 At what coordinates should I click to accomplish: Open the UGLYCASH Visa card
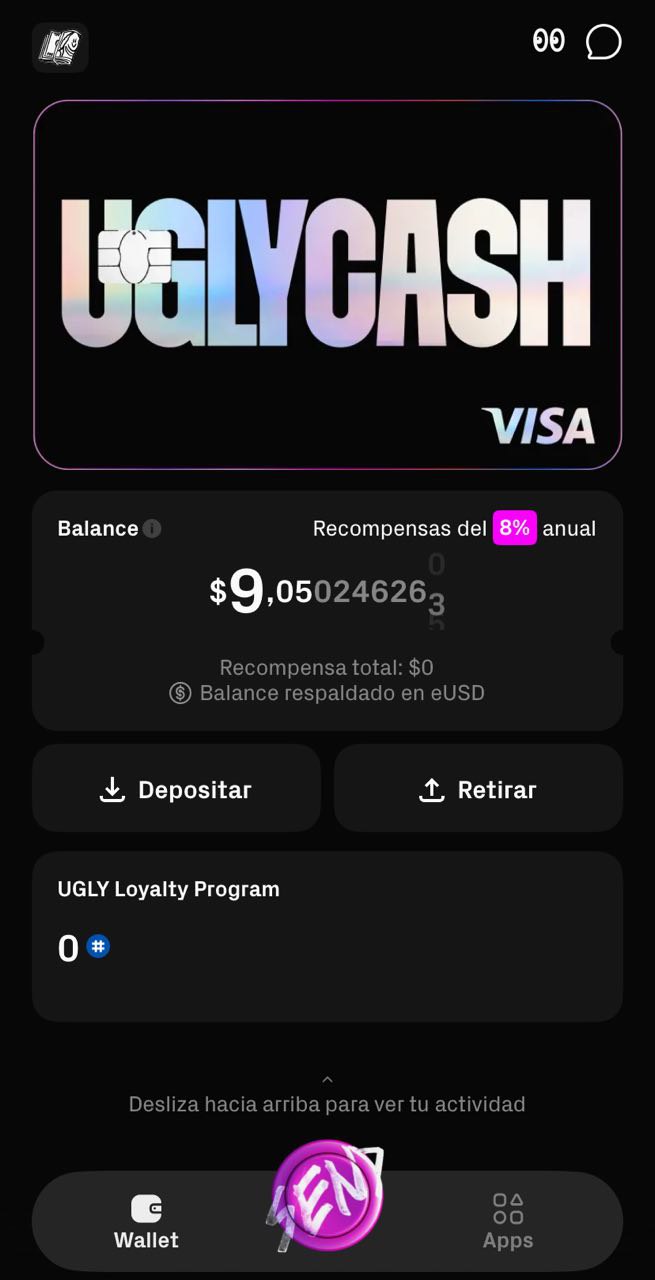(x=327, y=284)
